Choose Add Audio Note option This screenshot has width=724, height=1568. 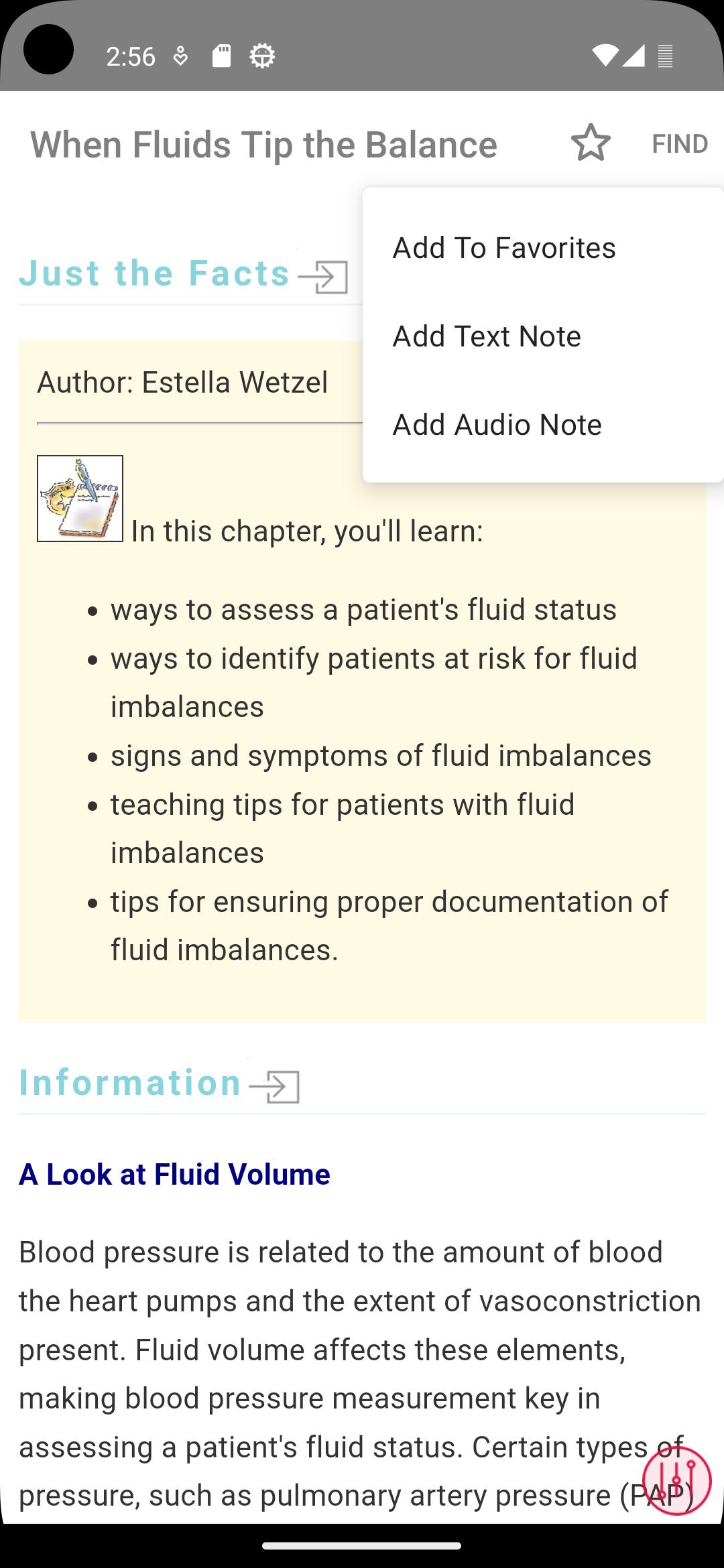543,425
